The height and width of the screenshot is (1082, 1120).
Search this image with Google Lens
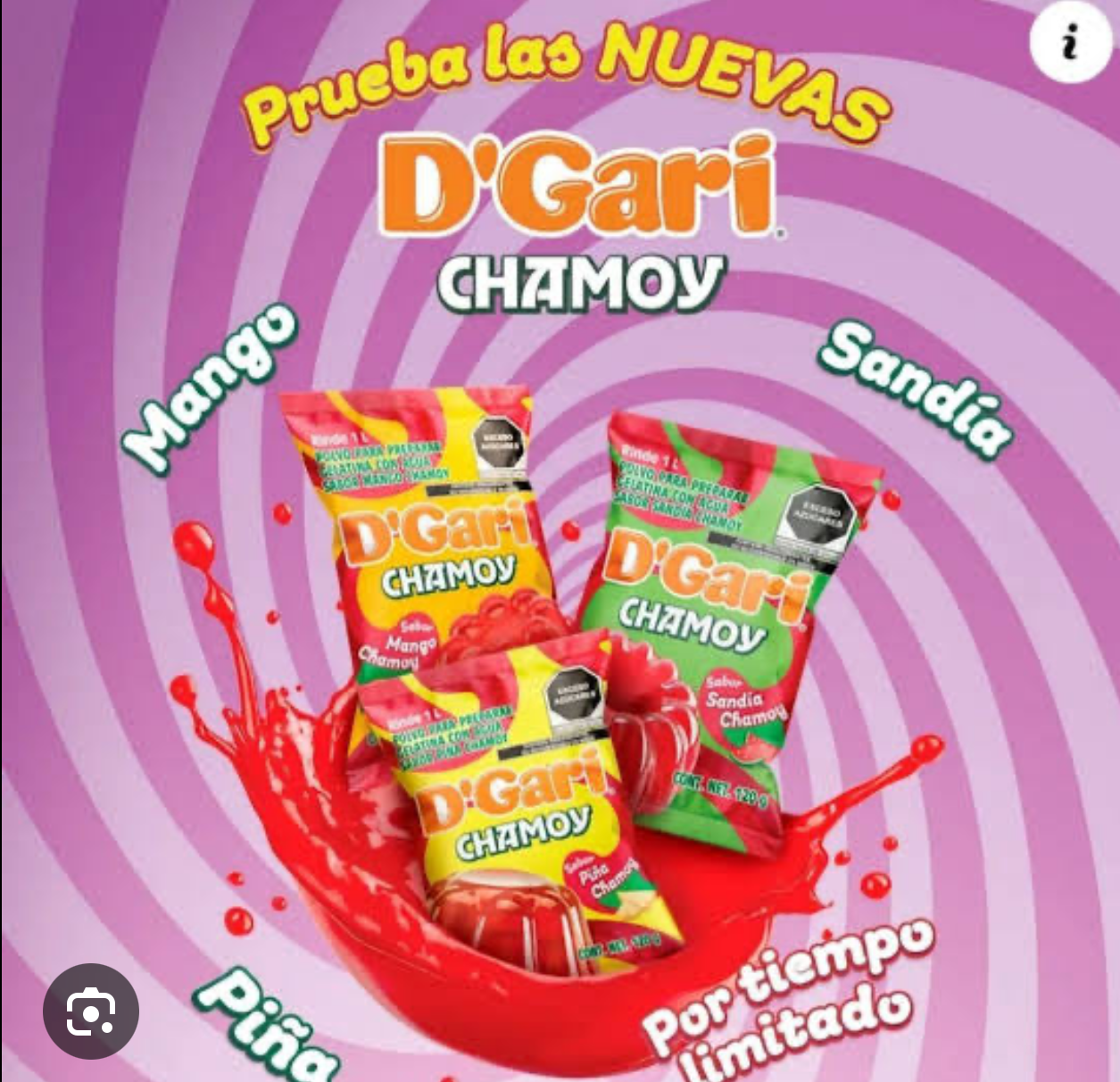point(91,1011)
